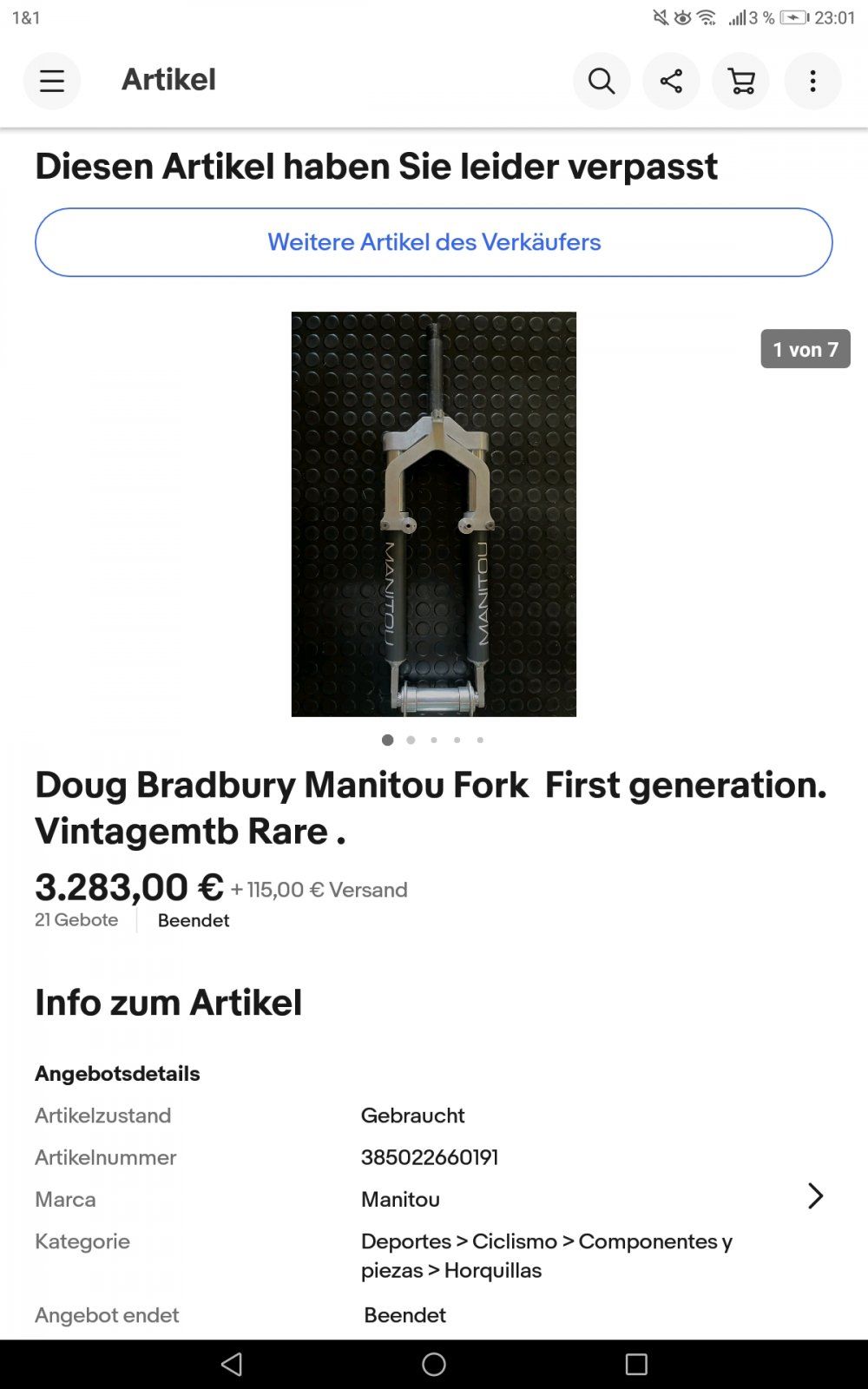This screenshot has width=868, height=1389.
Task: Open the search icon
Action: click(x=602, y=82)
